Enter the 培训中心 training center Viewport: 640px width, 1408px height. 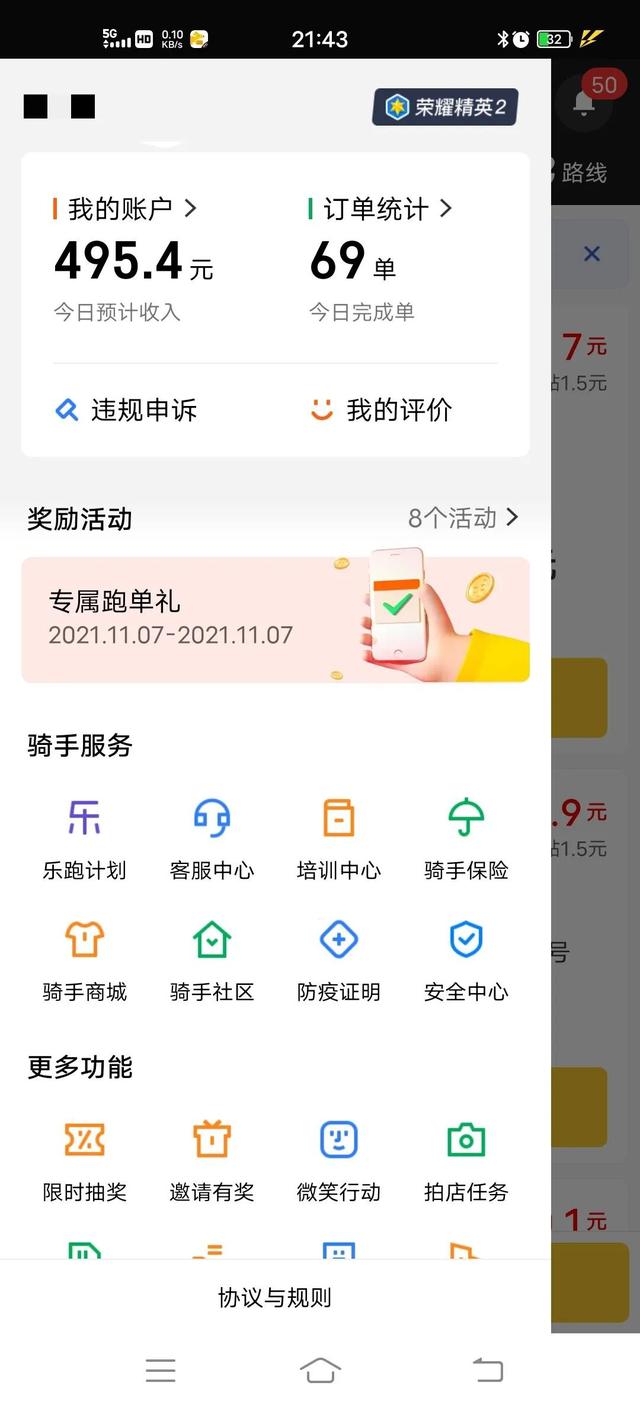click(338, 838)
